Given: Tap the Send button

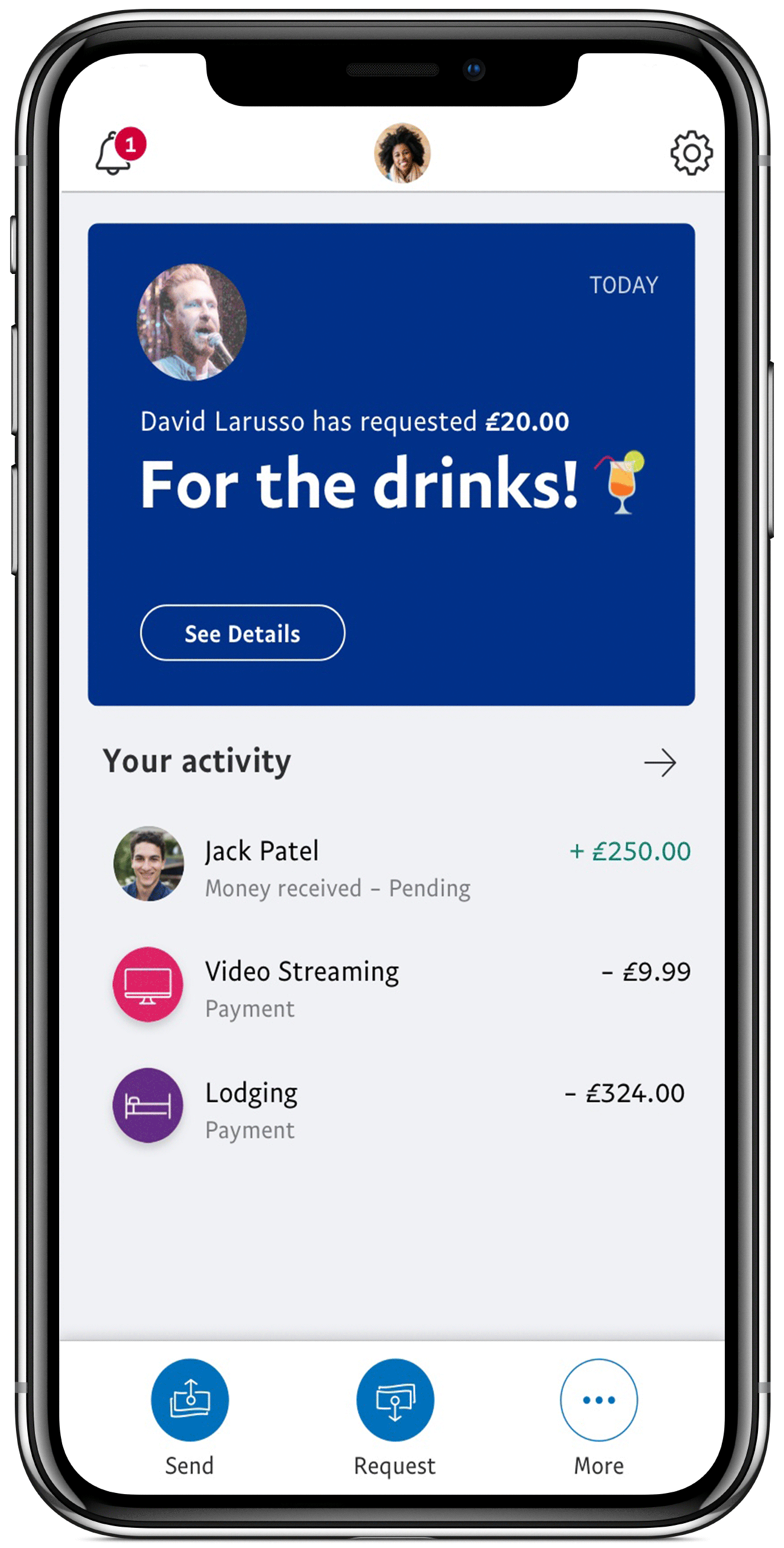Looking at the screenshot, I should [x=190, y=1400].
